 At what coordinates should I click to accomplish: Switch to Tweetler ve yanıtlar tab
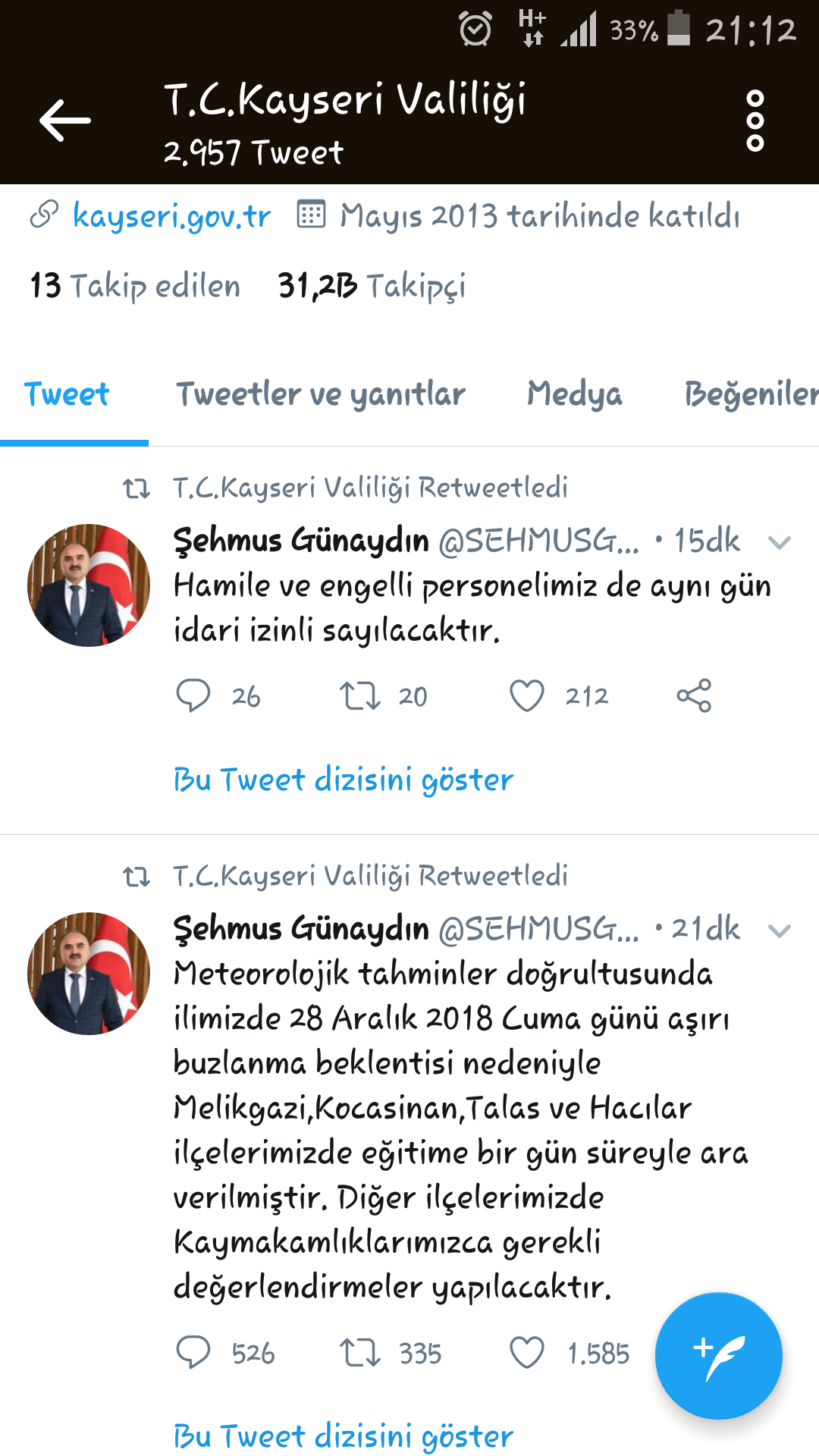coord(321,394)
